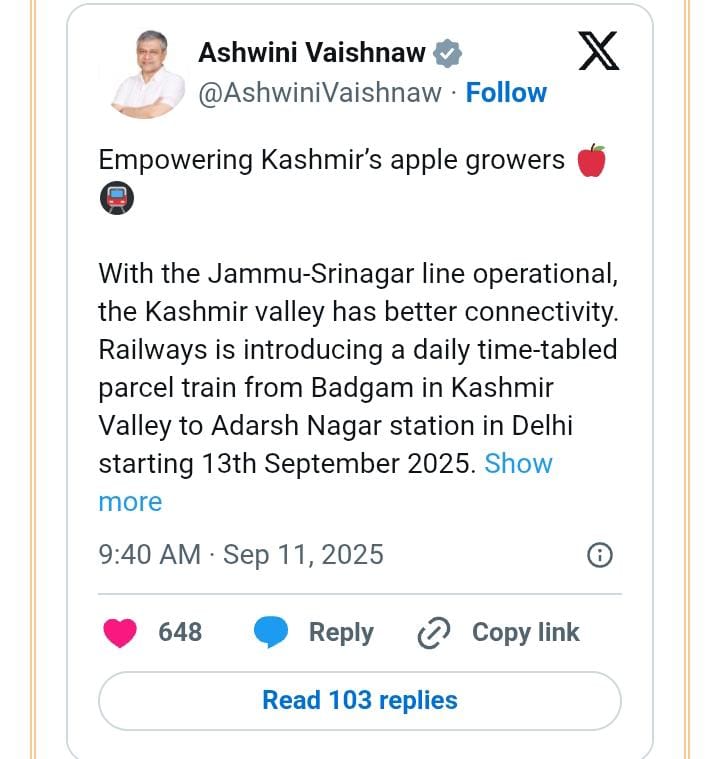The image size is (720, 759).
Task: Open Ashwini Vaishnaw's profile picture
Action: click(146, 73)
